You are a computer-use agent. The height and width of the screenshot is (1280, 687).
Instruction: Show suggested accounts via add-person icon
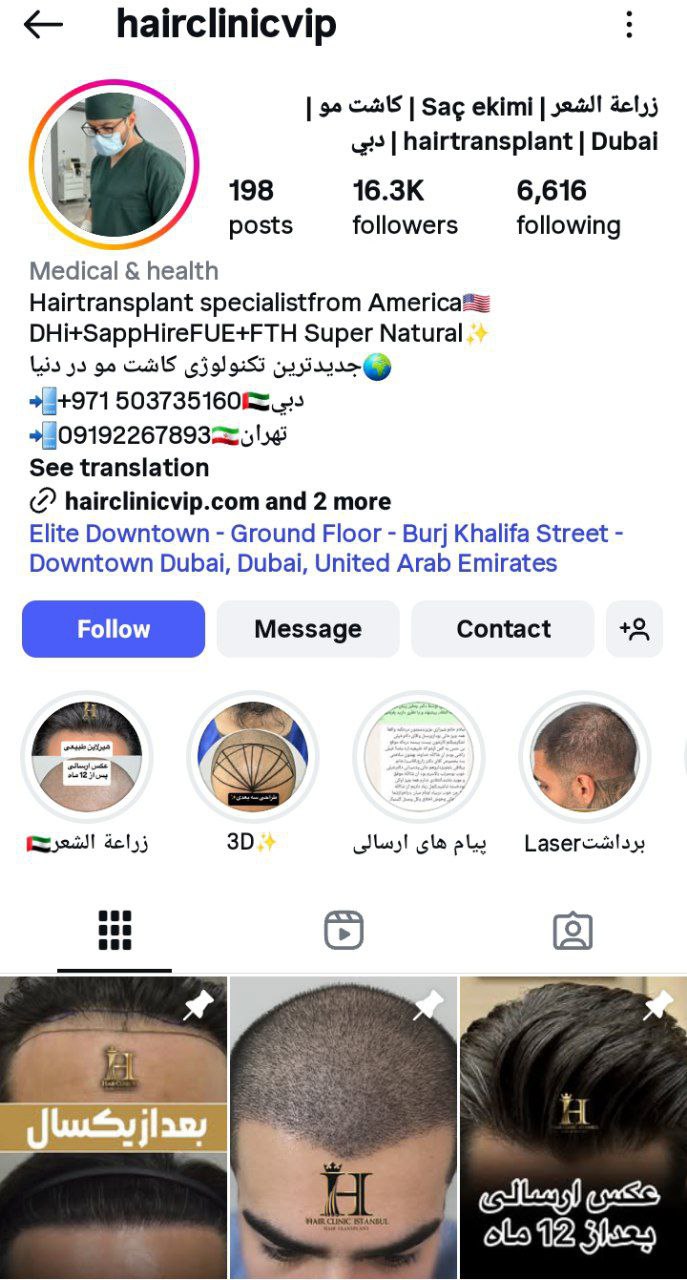[x=634, y=629]
